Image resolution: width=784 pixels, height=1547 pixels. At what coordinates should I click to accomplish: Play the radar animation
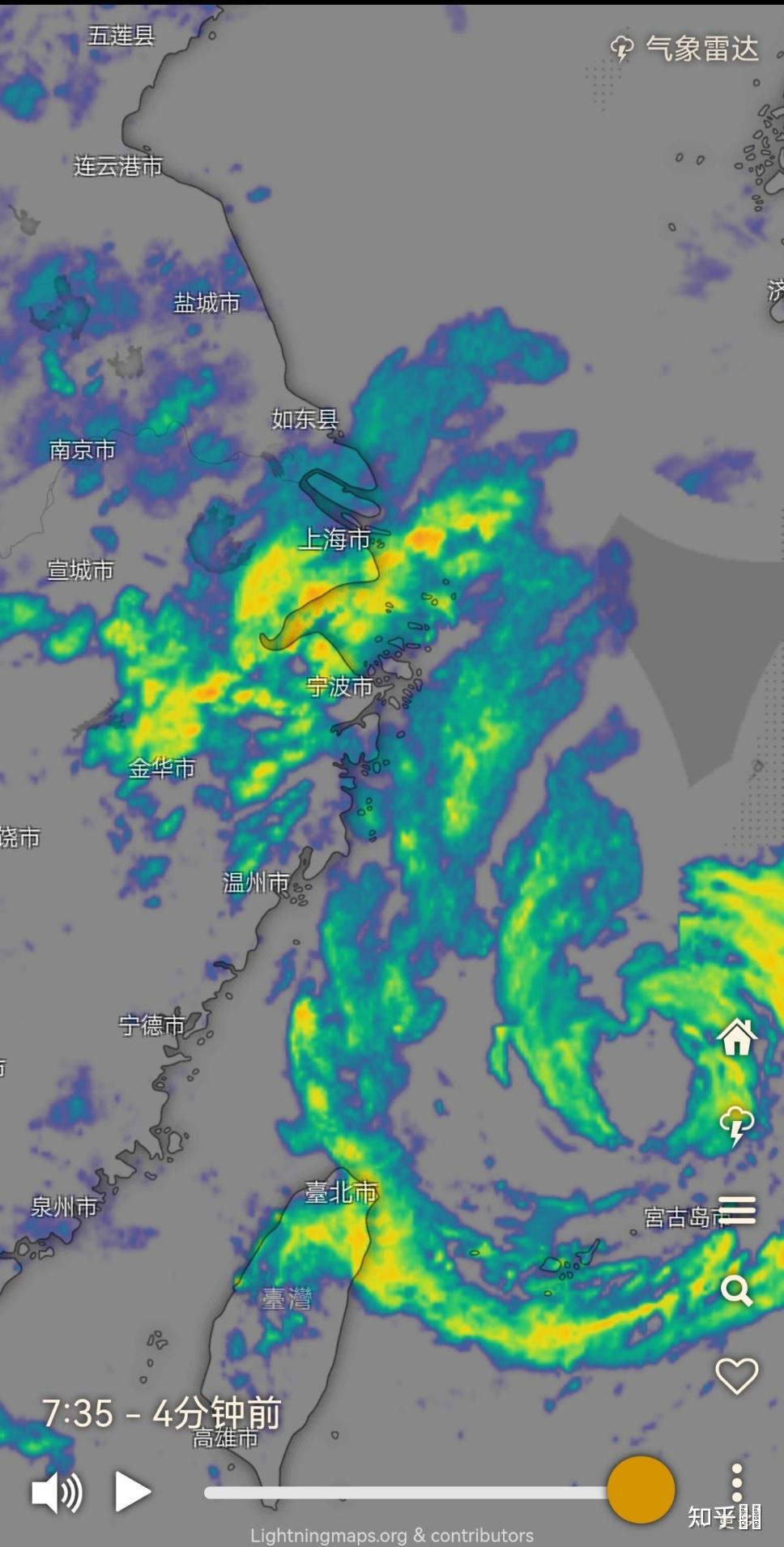click(133, 1491)
